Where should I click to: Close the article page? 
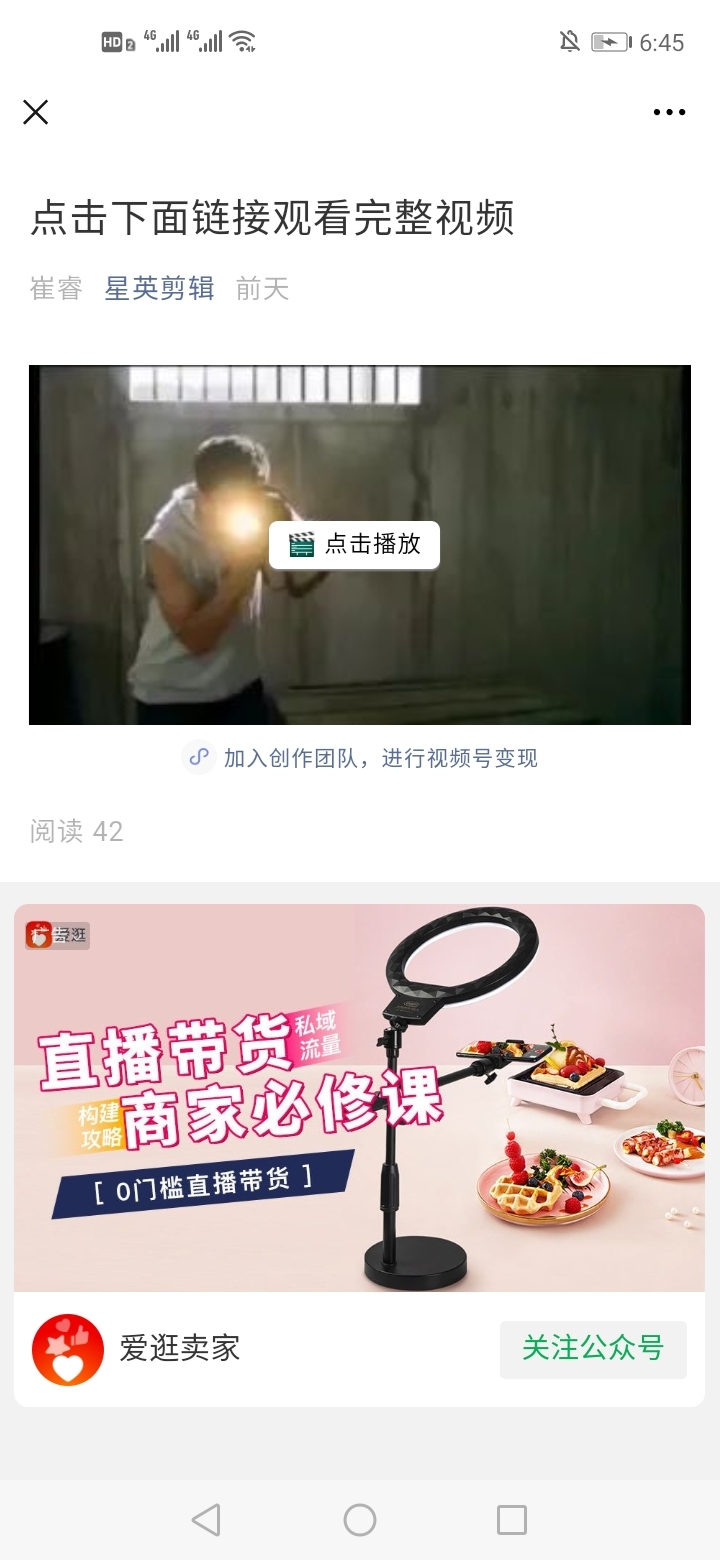36,112
